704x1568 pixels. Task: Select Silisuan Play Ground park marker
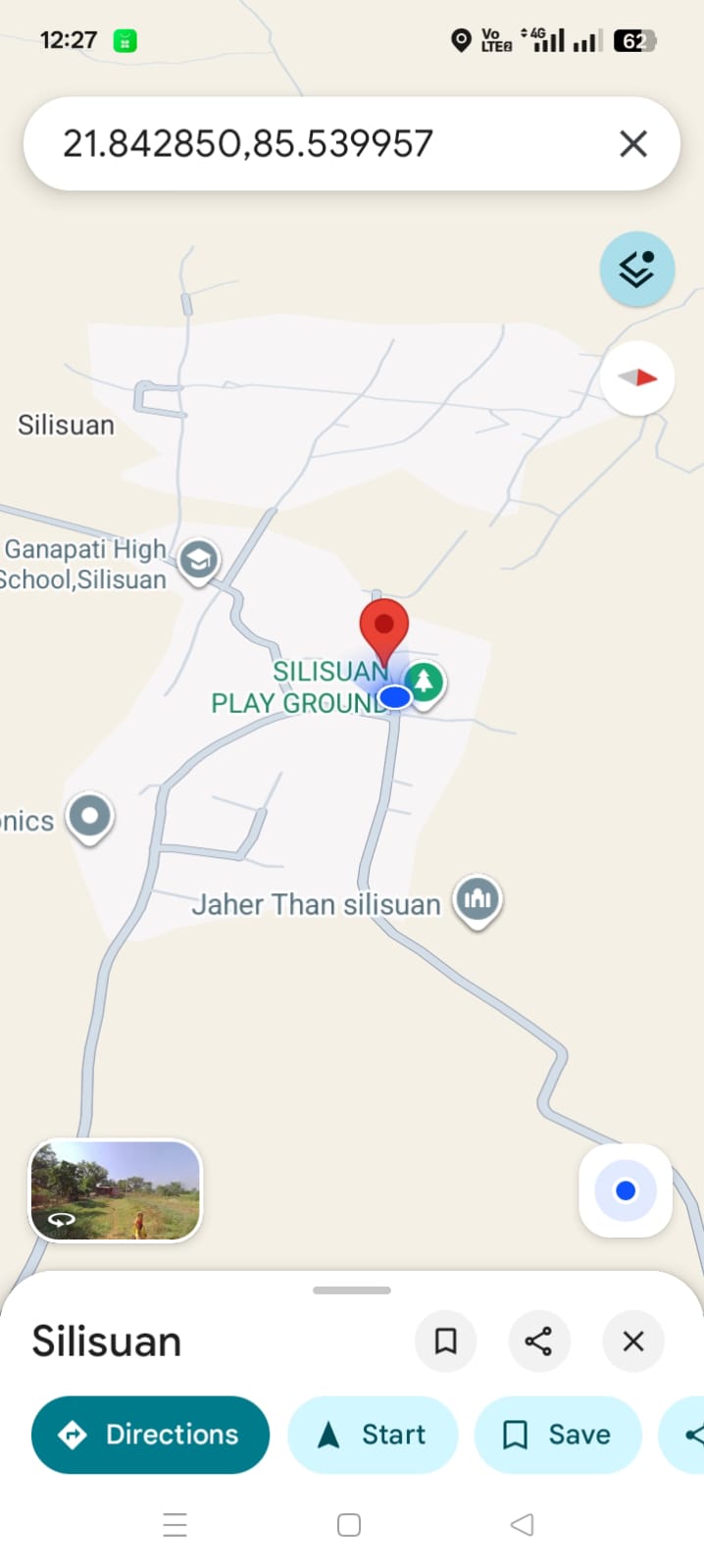point(425,681)
